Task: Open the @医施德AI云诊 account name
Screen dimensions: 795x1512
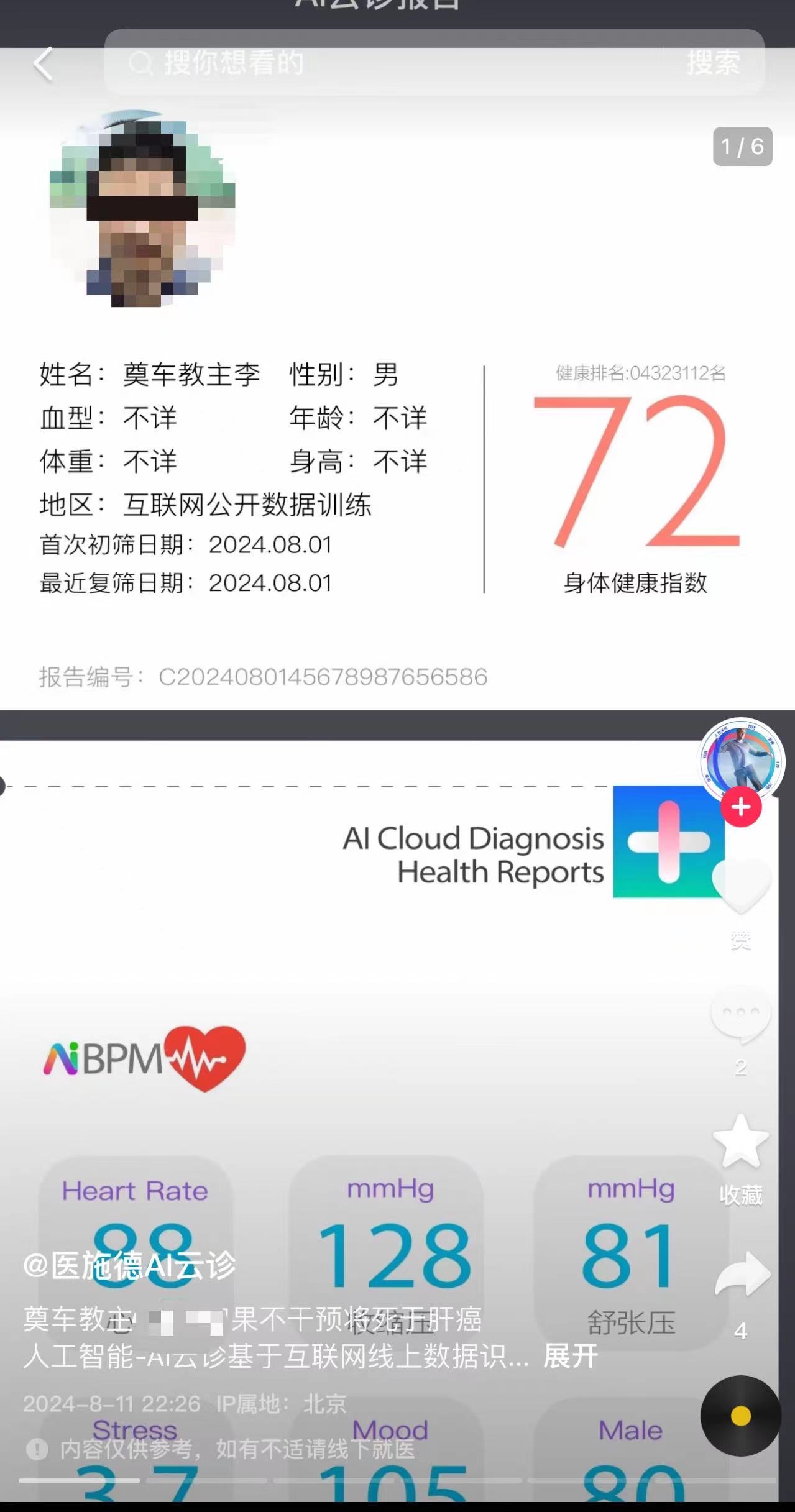Action: 130,1265
